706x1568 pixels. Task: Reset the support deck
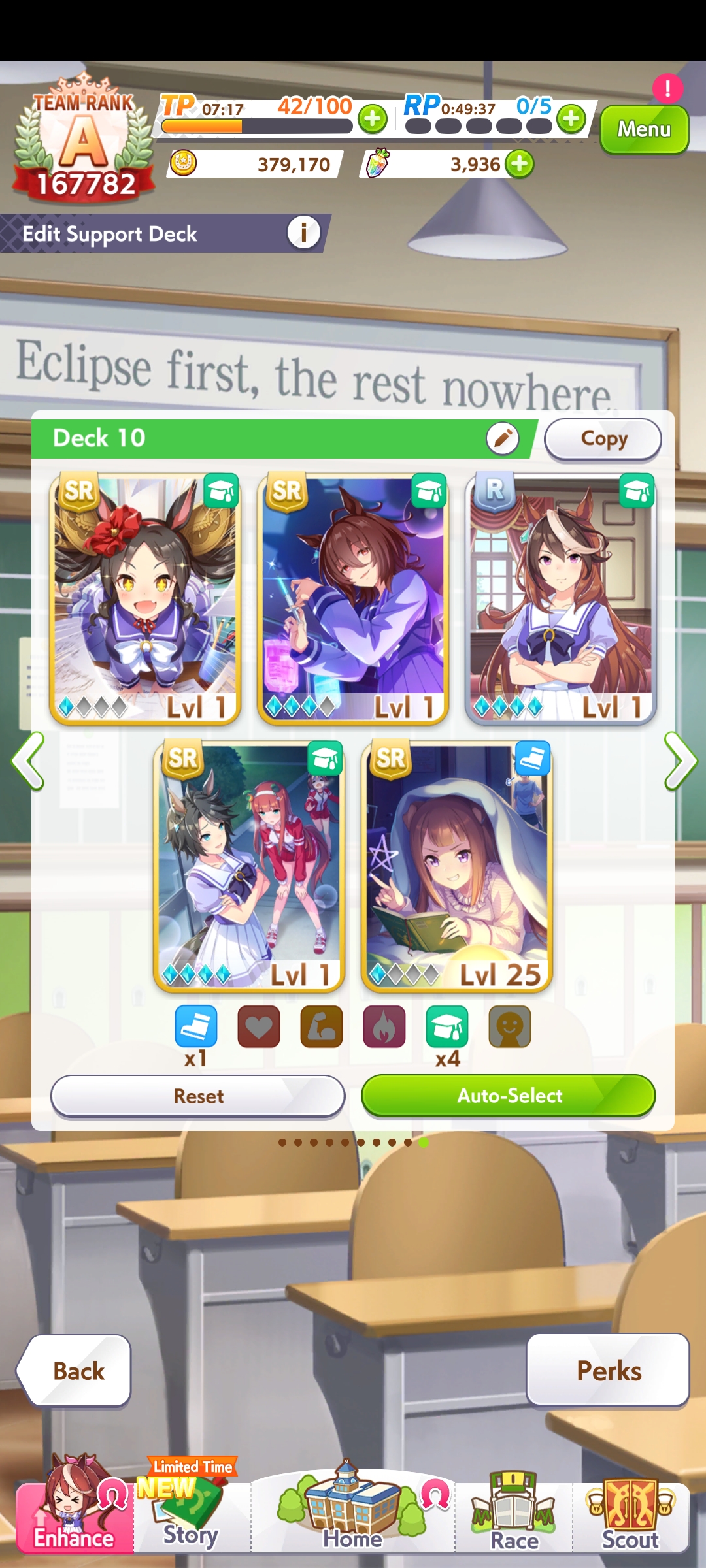pyautogui.click(x=197, y=1096)
